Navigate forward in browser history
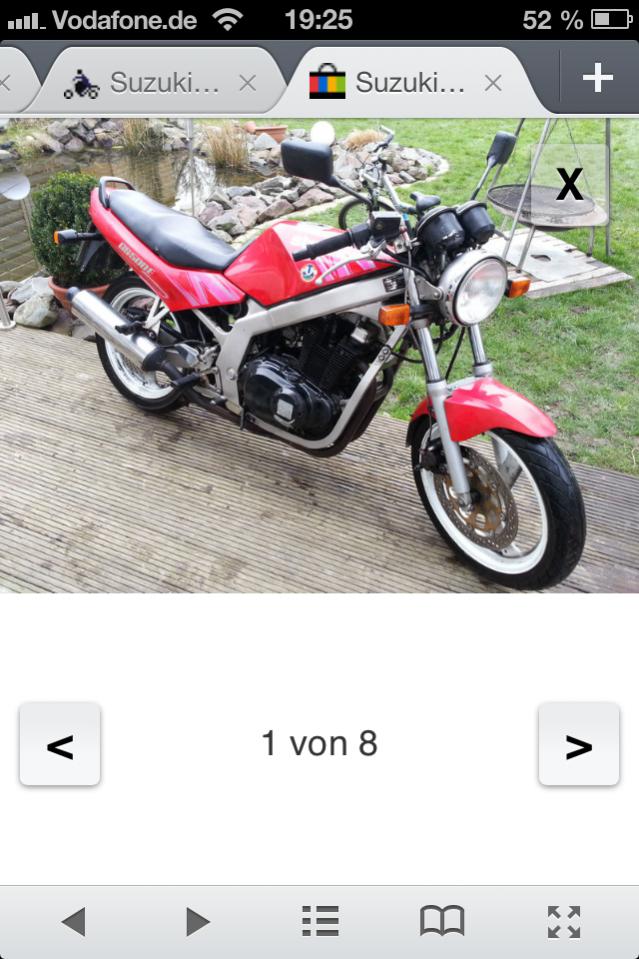The image size is (639, 959). point(197,921)
